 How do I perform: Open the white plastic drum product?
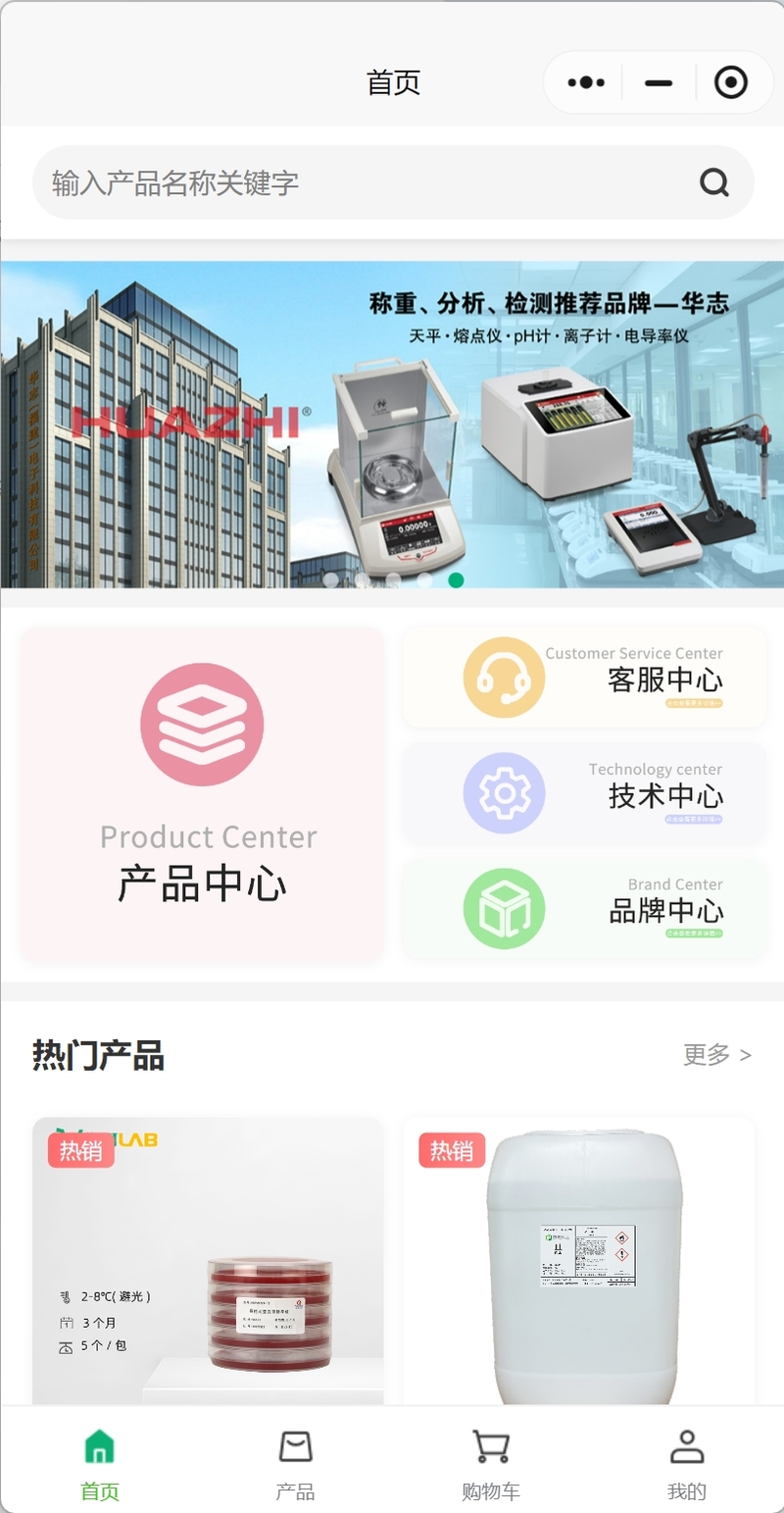click(578, 1265)
